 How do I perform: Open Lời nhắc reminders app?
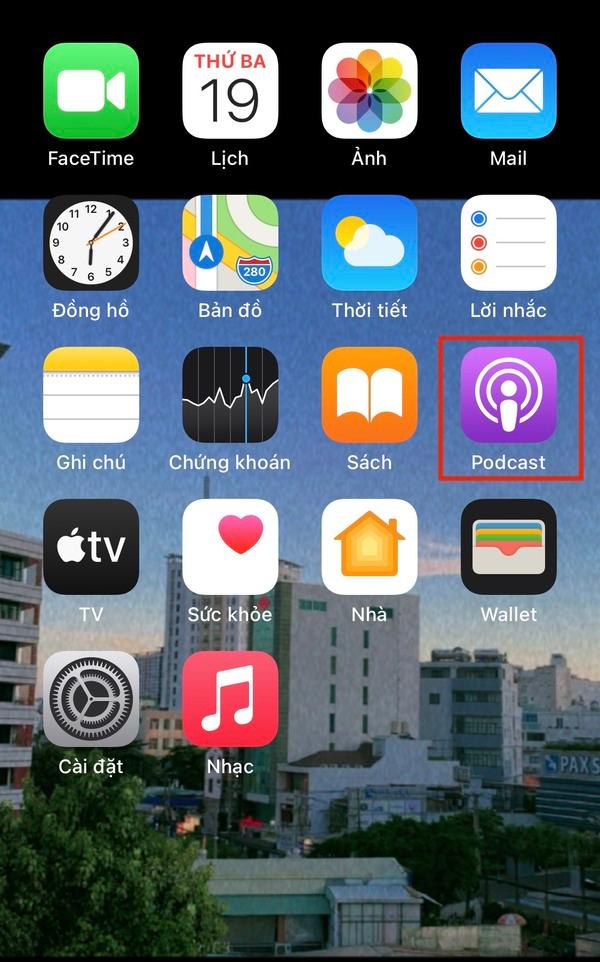click(508, 243)
